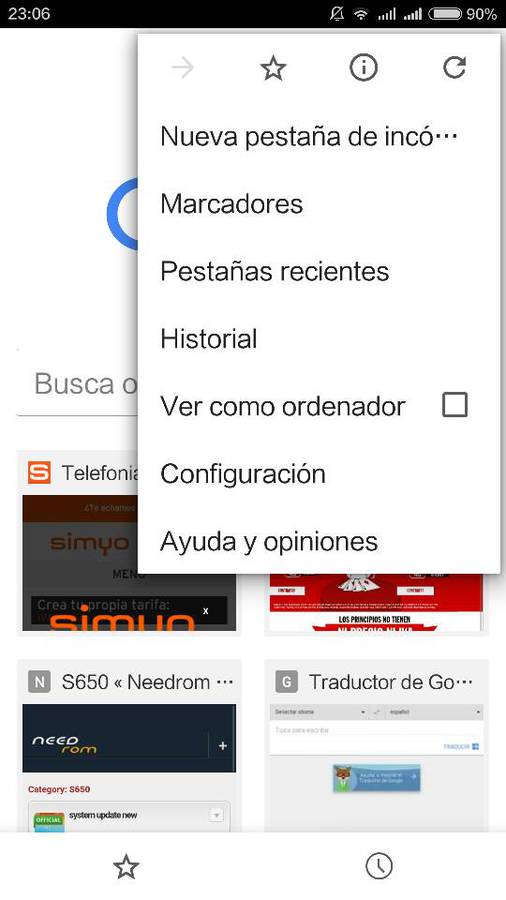The height and width of the screenshot is (900, 506).
Task: Tap the bottom bookmarks star button
Action: coord(126,867)
